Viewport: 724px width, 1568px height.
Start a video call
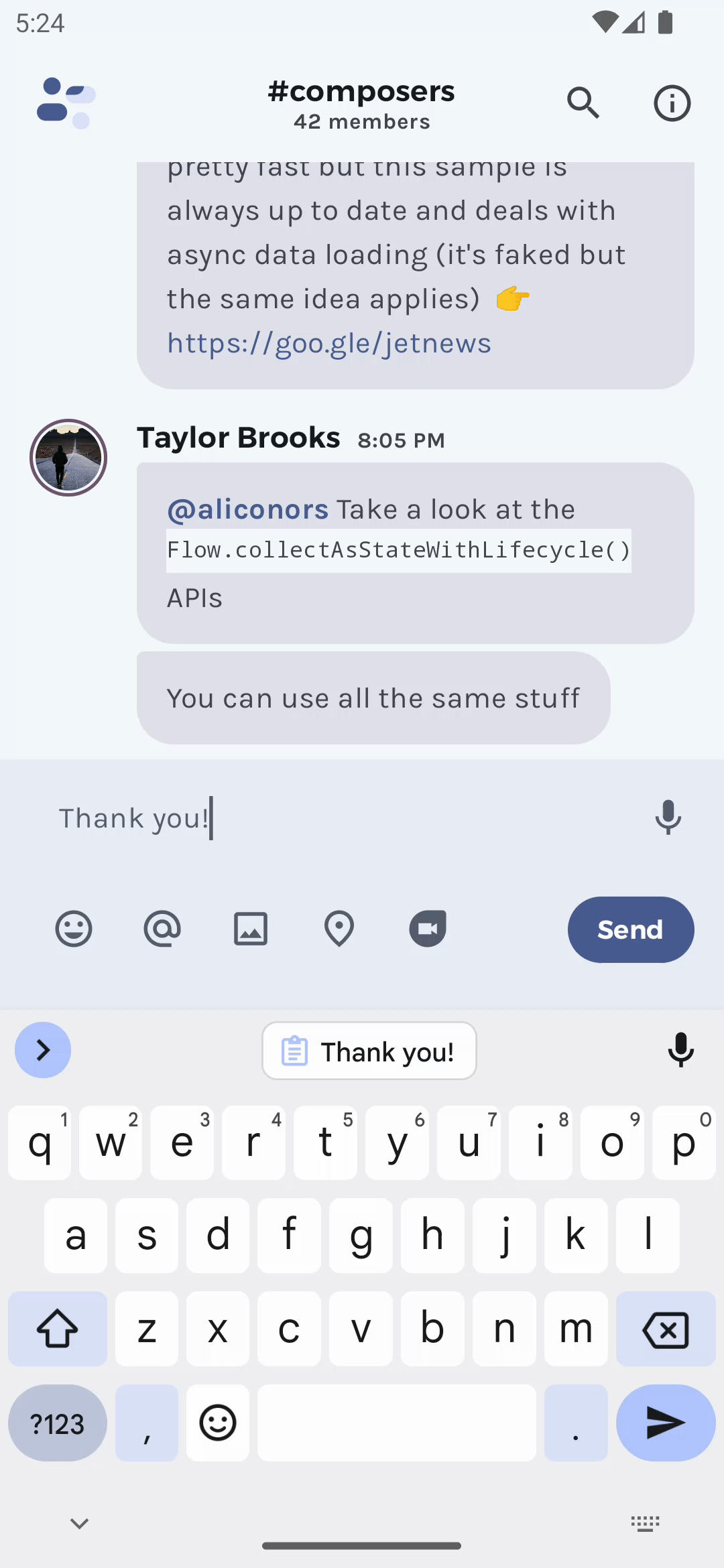(428, 929)
